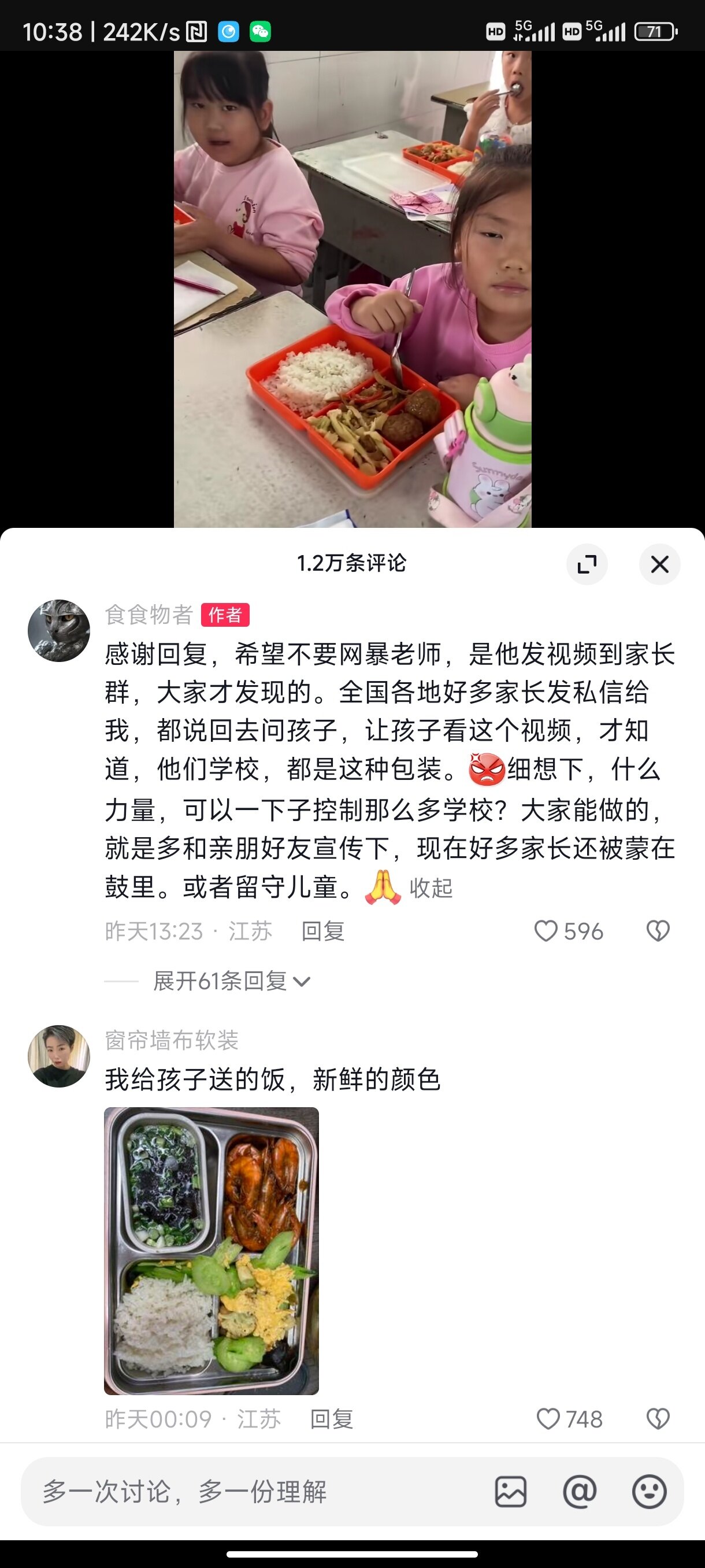Dislike the author's comment

click(658, 931)
